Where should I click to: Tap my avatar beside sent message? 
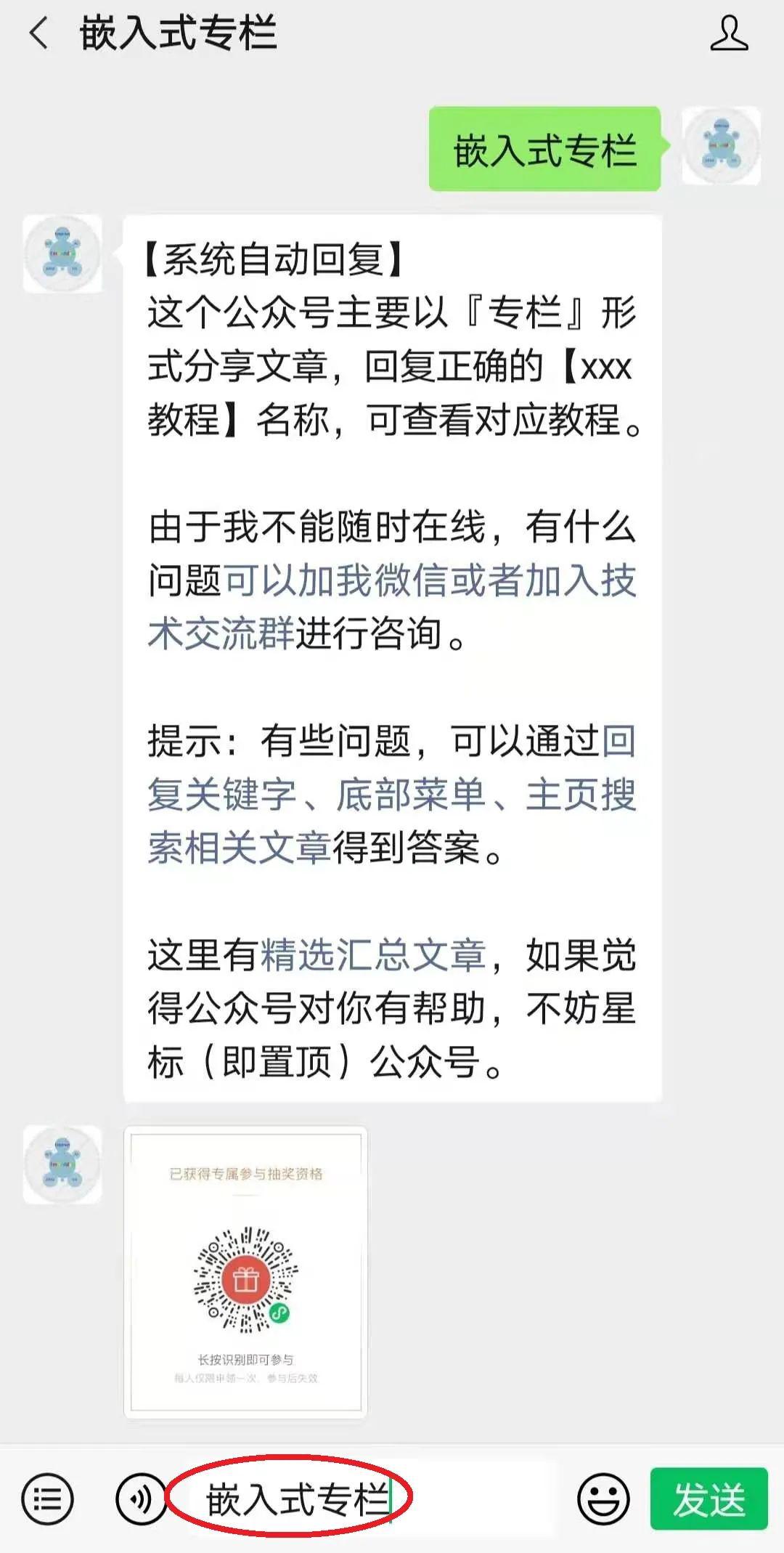pos(721,146)
